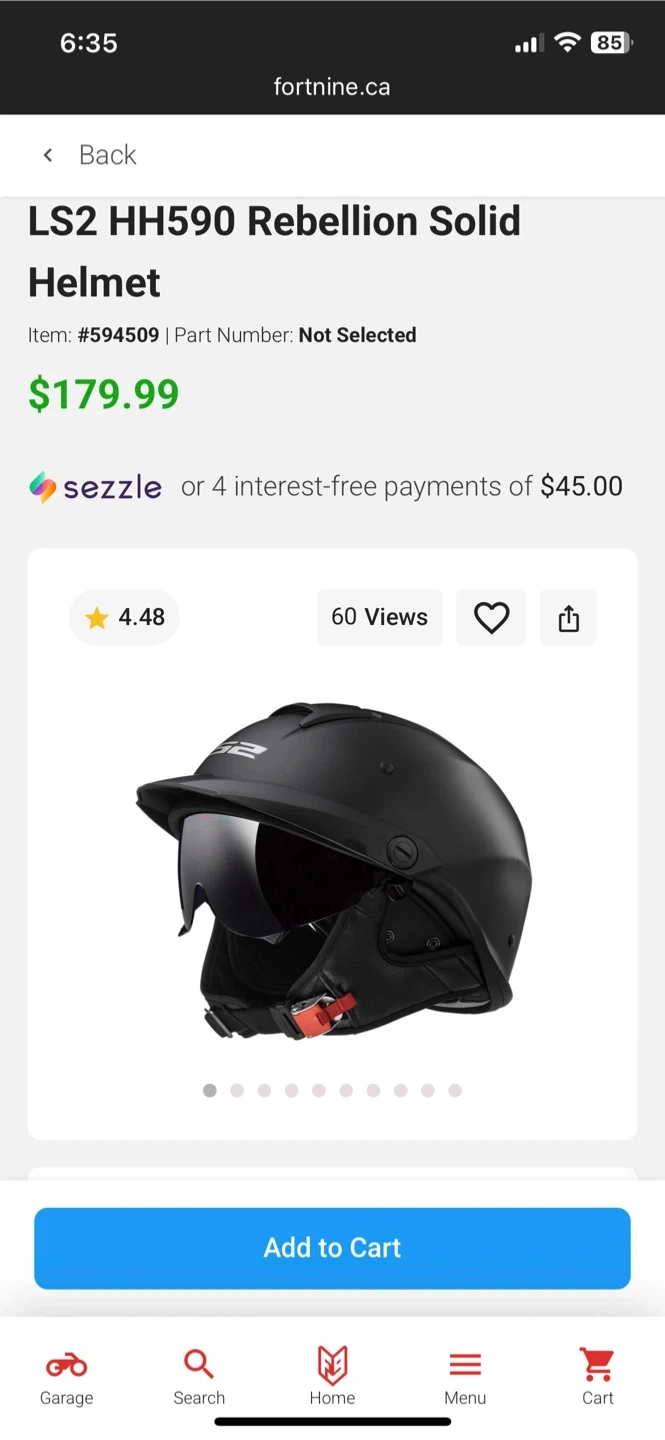The width and height of the screenshot is (665, 1440).
Task: Share this helmet product page
Action: pyautogui.click(x=568, y=617)
